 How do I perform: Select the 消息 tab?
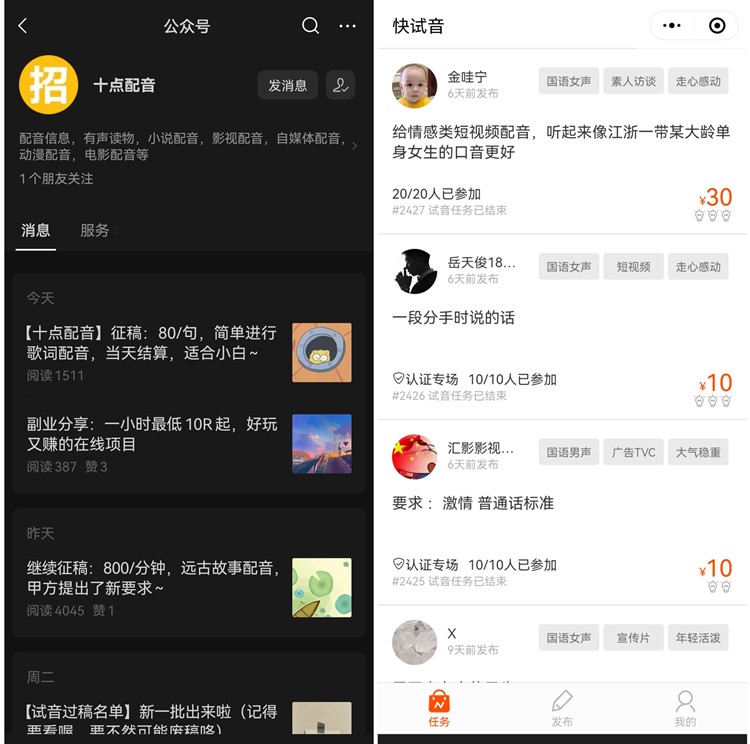[x=36, y=230]
